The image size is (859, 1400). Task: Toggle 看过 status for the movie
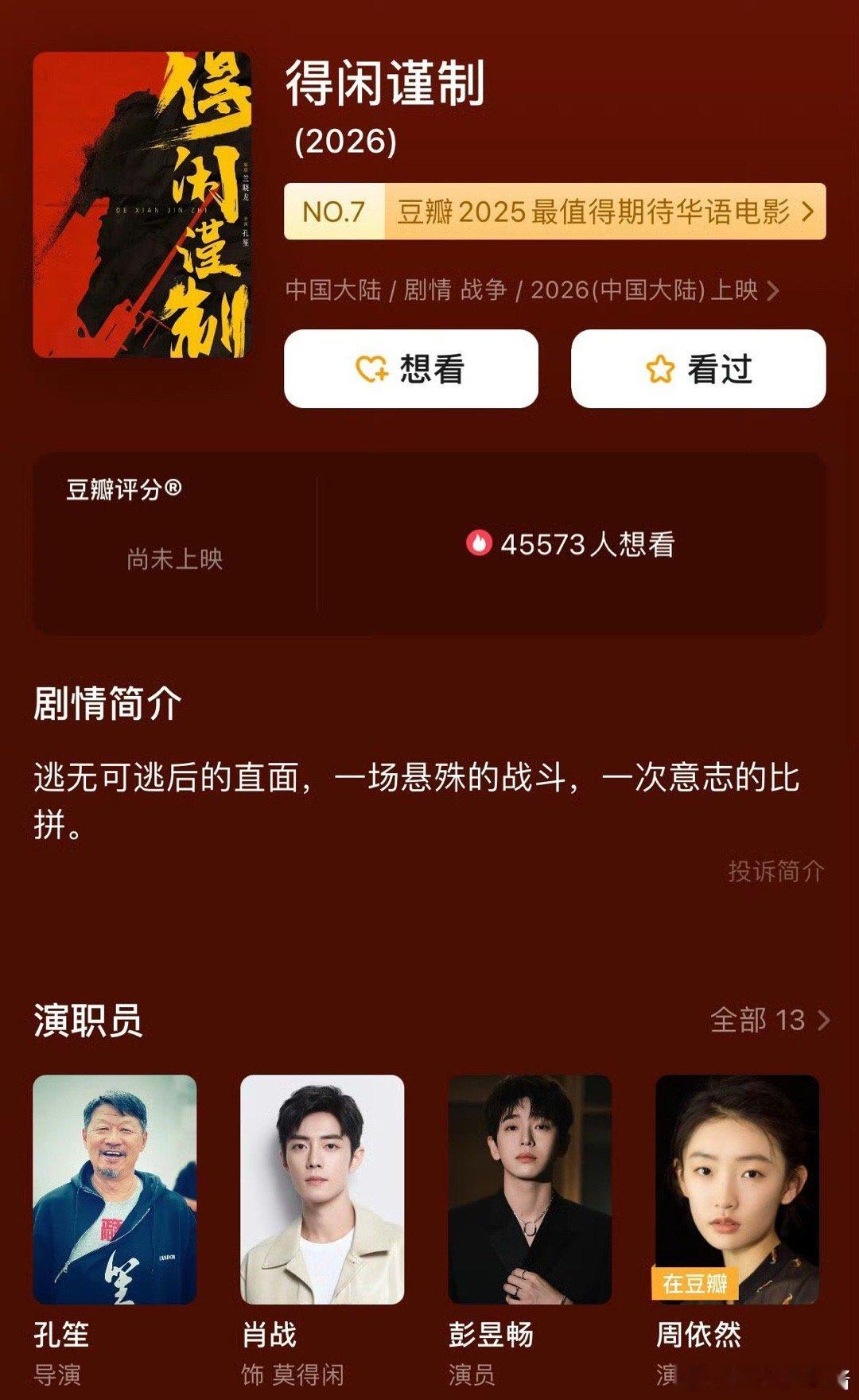(x=692, y=368)
